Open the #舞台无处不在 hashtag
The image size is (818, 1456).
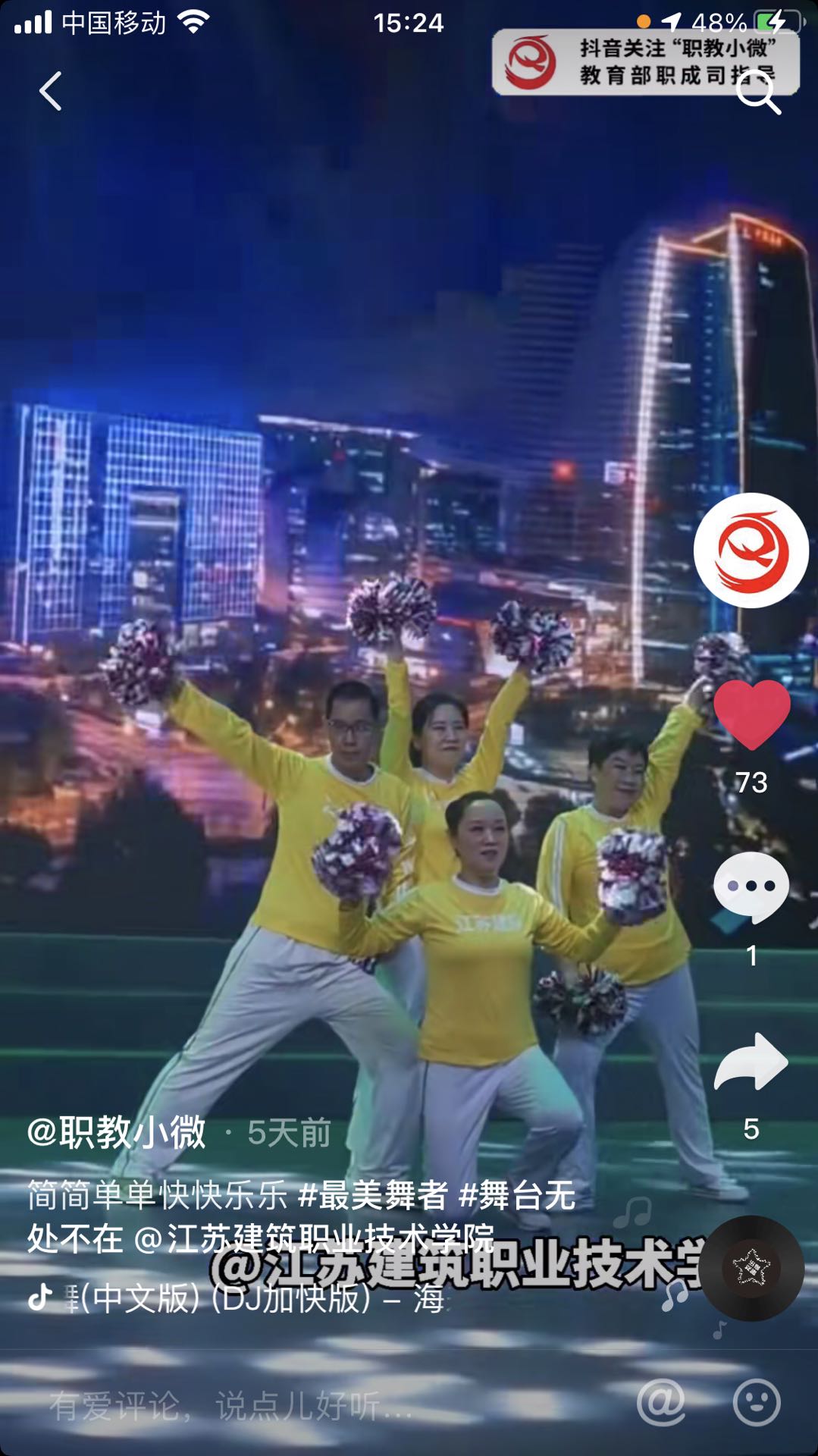click(x=517, y=1195)
